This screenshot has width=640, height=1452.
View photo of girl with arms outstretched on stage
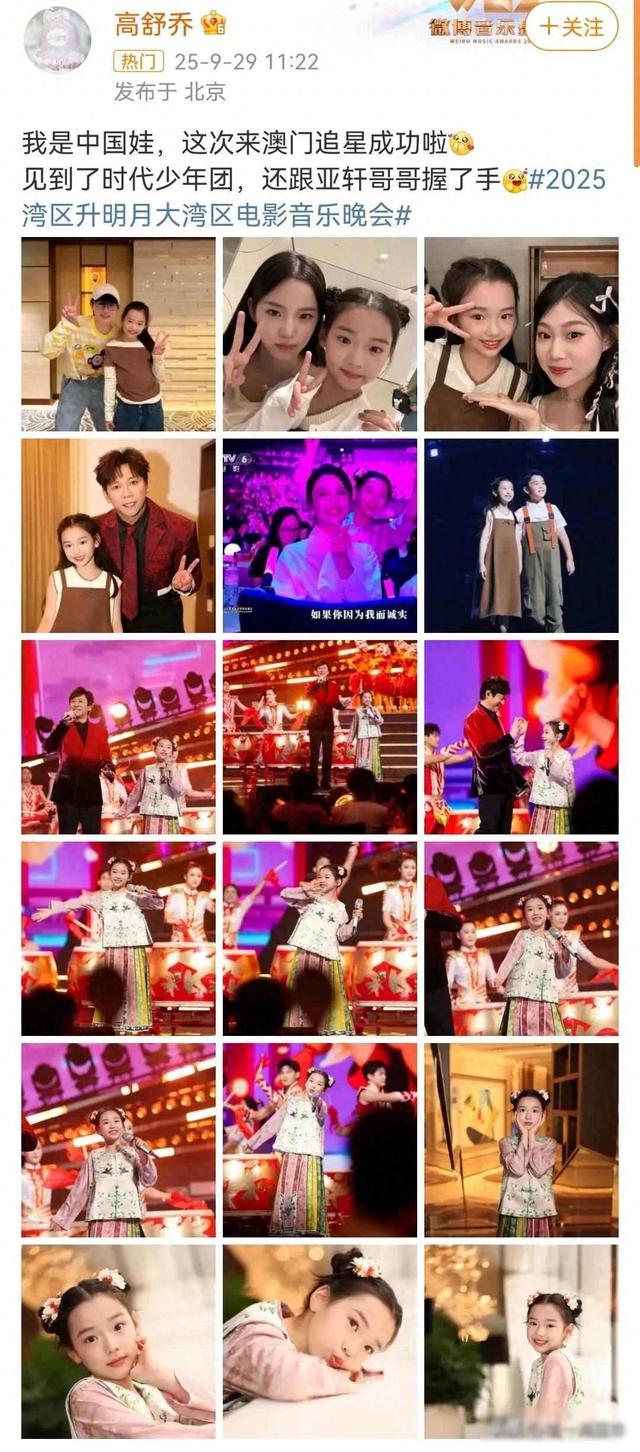coord(118,938)
